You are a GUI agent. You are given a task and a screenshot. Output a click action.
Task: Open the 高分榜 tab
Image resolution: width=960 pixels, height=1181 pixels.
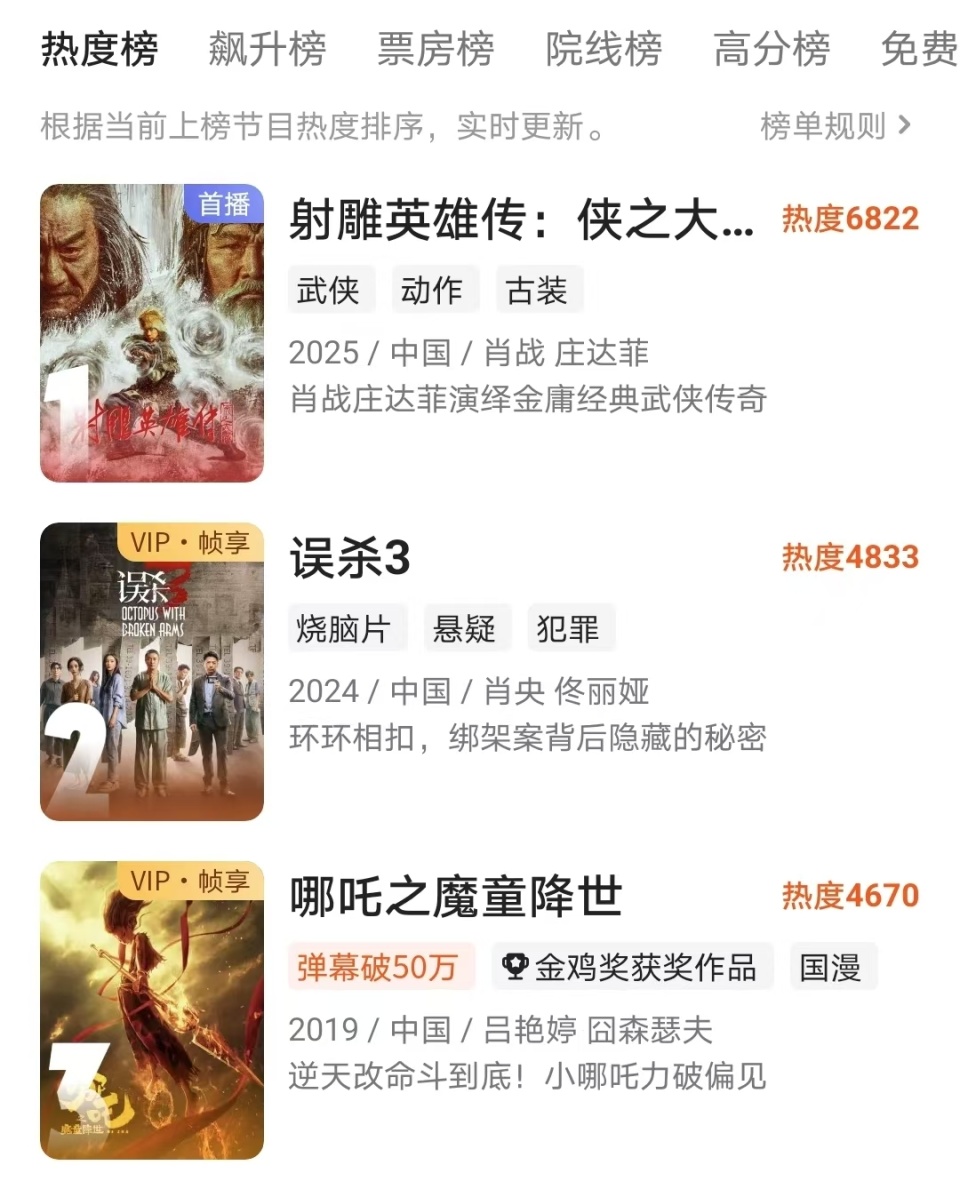click(x=771, y=49)
